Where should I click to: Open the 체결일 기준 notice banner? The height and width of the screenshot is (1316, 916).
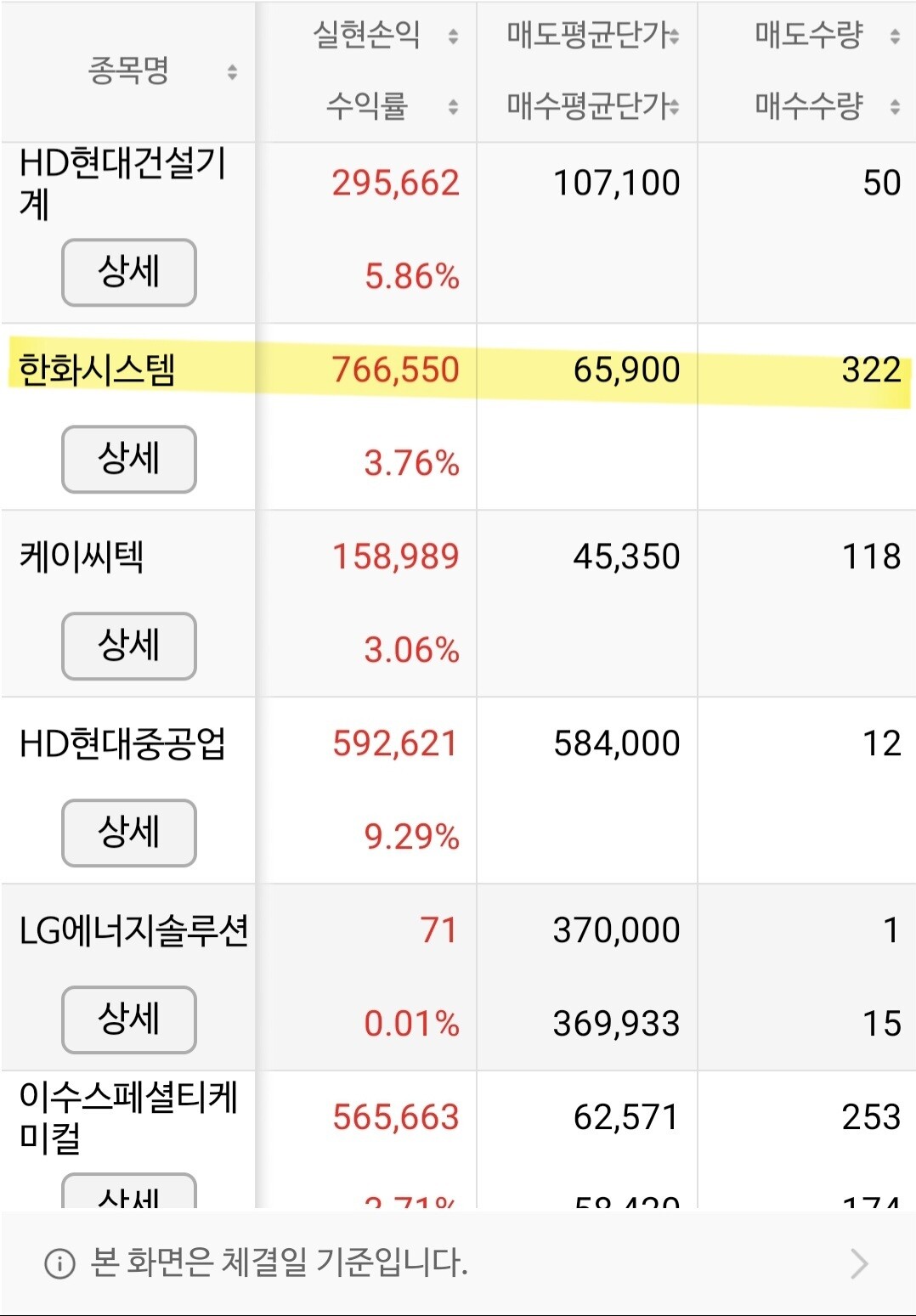click(x=458, y=1263)
